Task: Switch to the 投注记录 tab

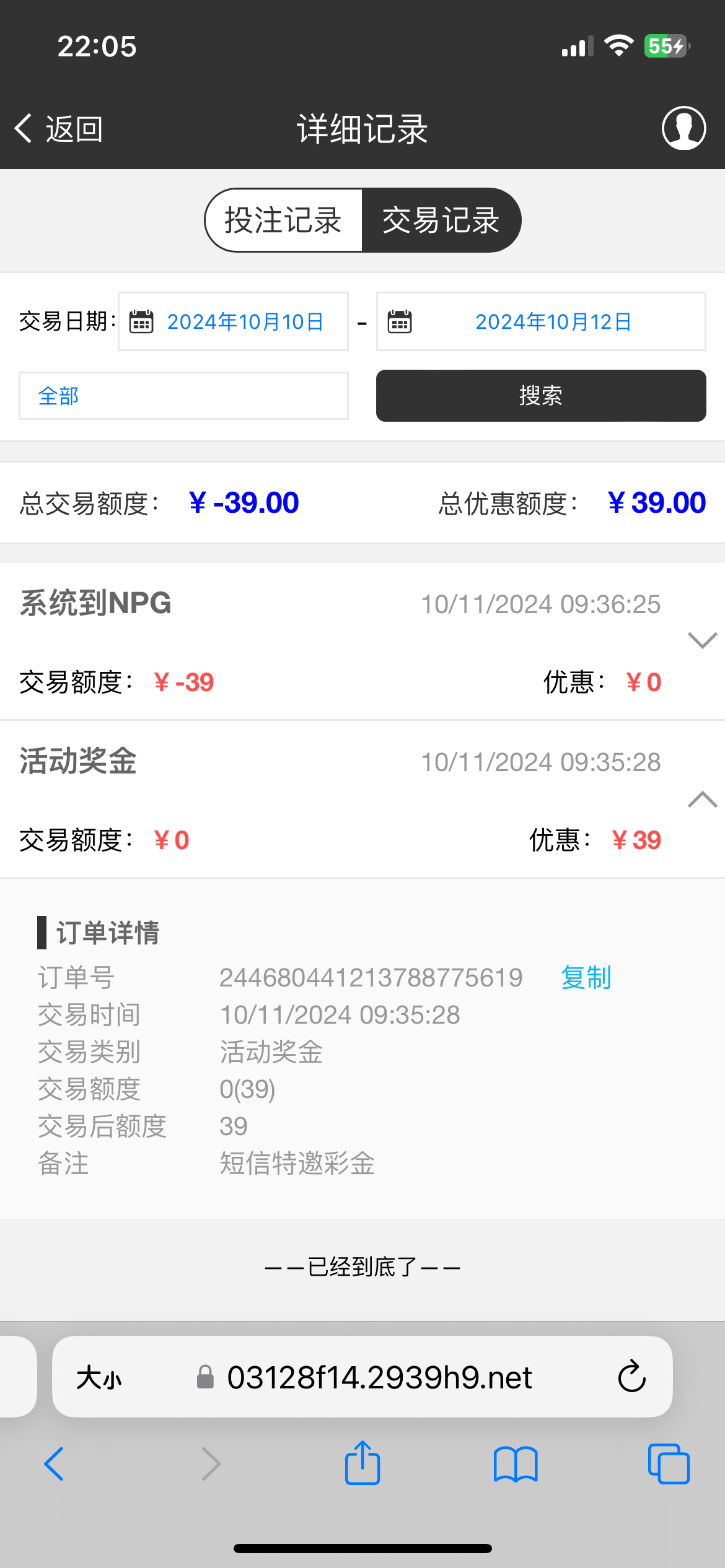Action: point(284,220)
